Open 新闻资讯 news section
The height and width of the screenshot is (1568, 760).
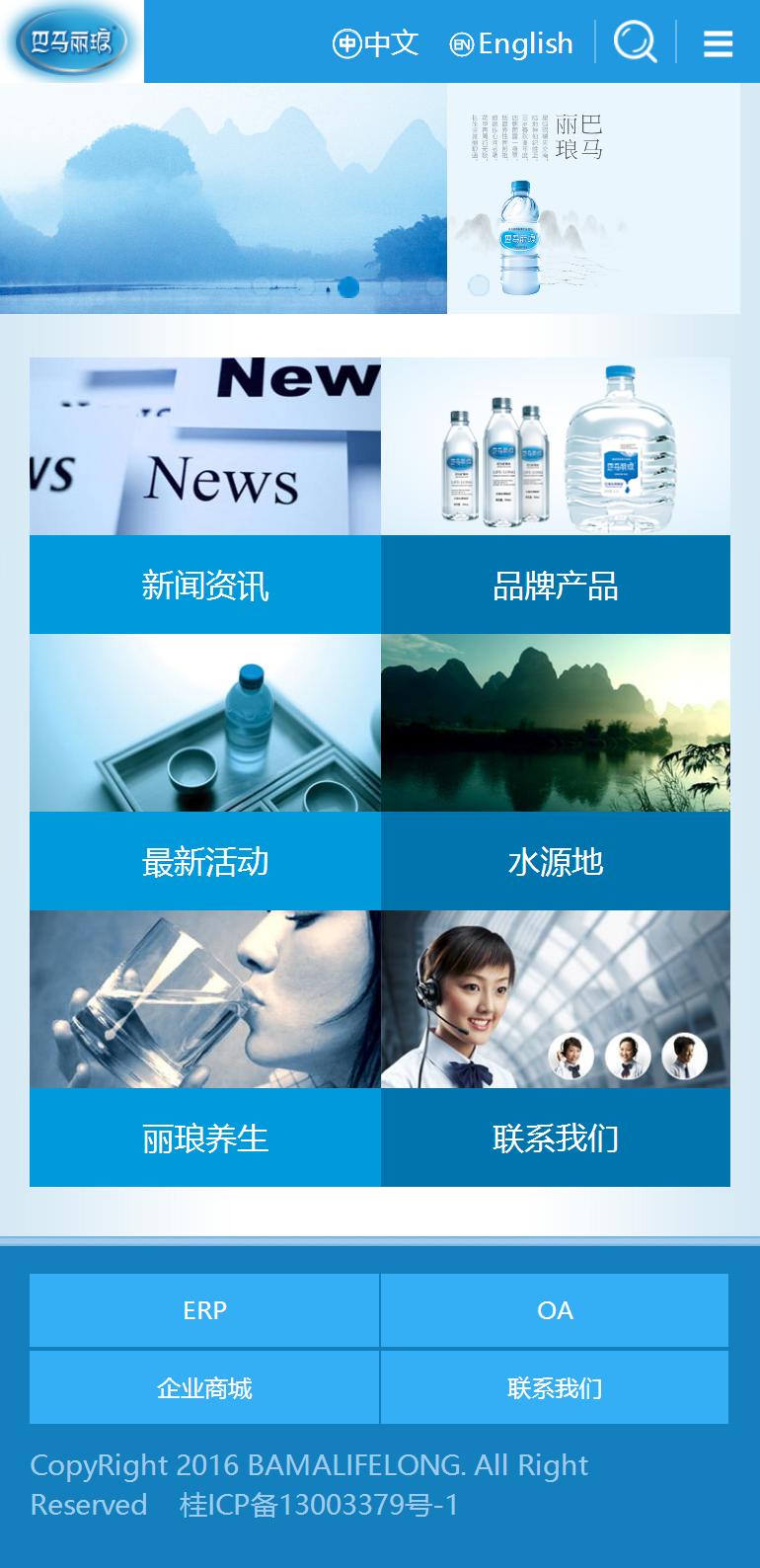205,585
